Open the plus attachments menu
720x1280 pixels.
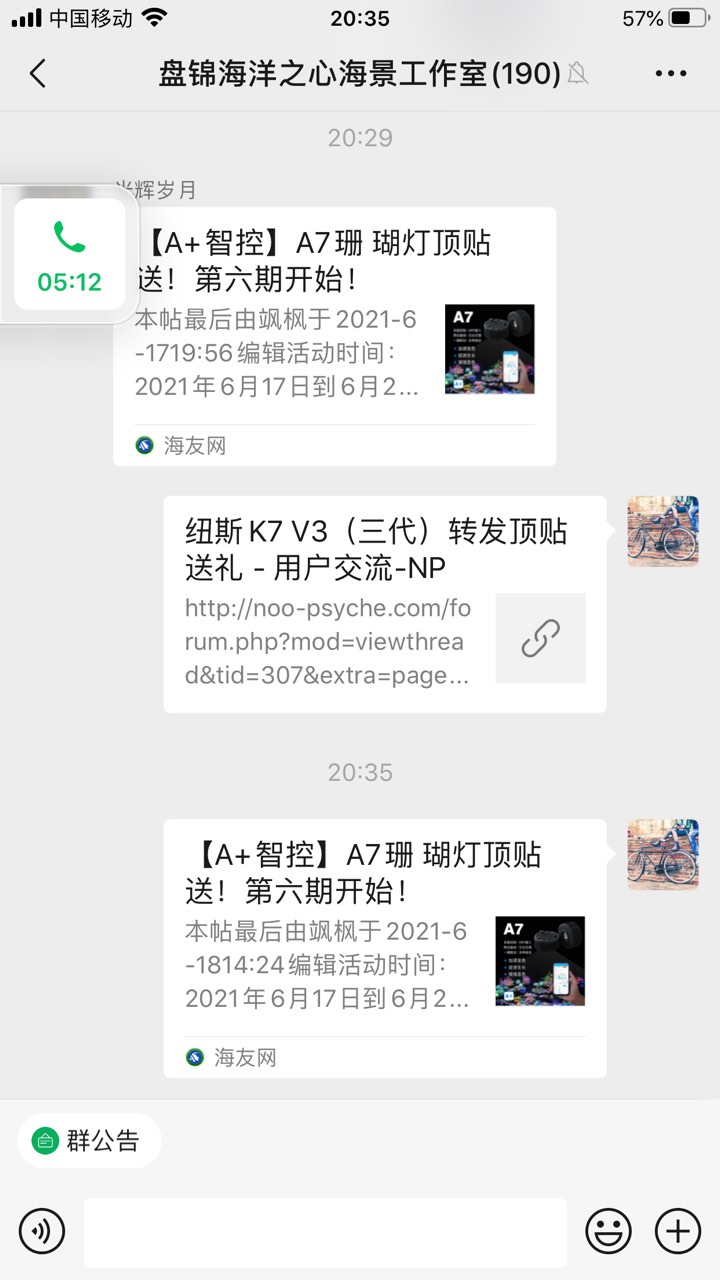coord(677,1229)
